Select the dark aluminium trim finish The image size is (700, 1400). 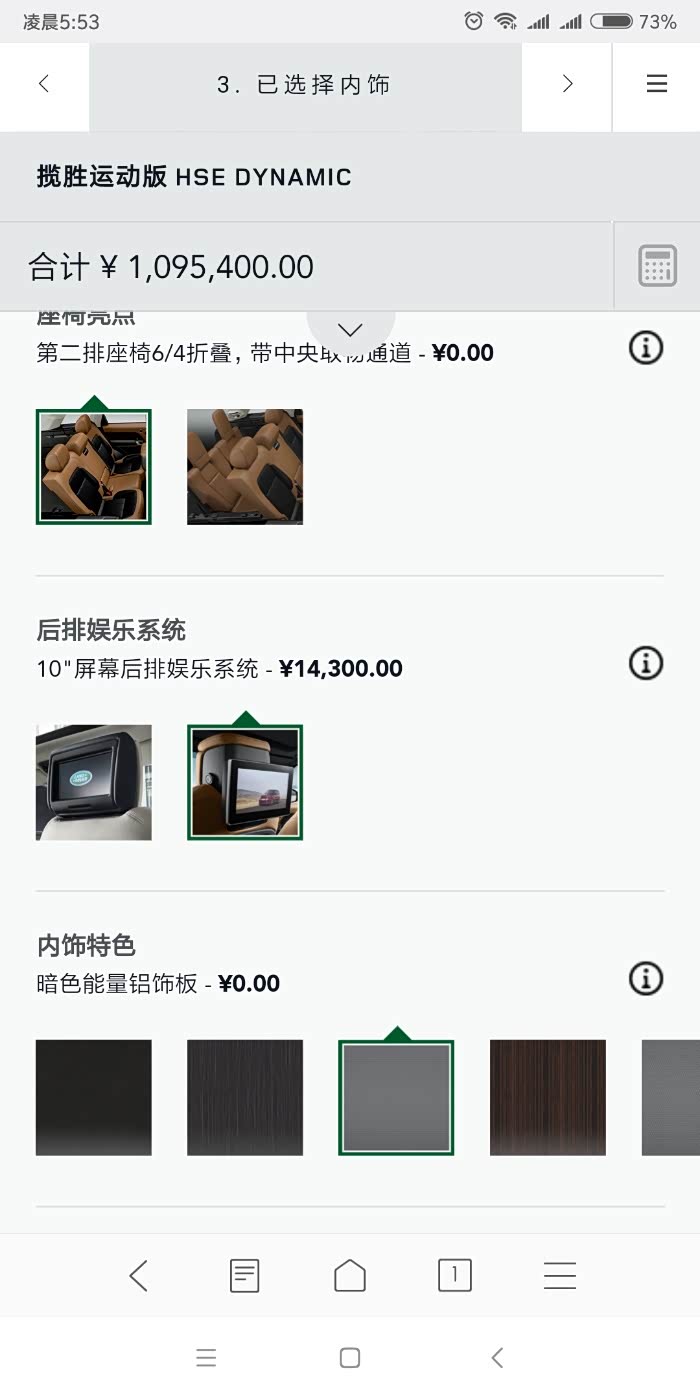pyautogui.click(x=396, y=1097)
